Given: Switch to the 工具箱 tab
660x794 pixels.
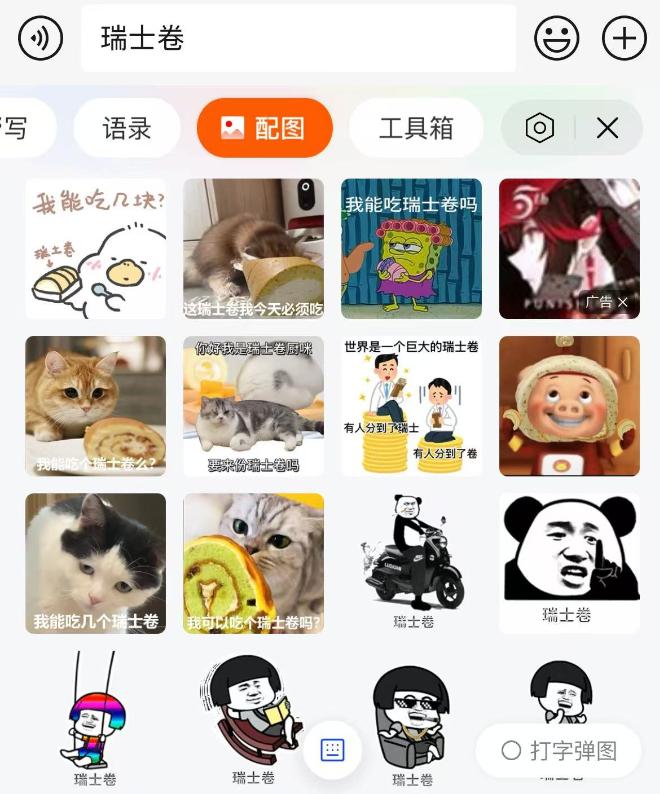Looking at the screenshot, I should pos(416,128).
